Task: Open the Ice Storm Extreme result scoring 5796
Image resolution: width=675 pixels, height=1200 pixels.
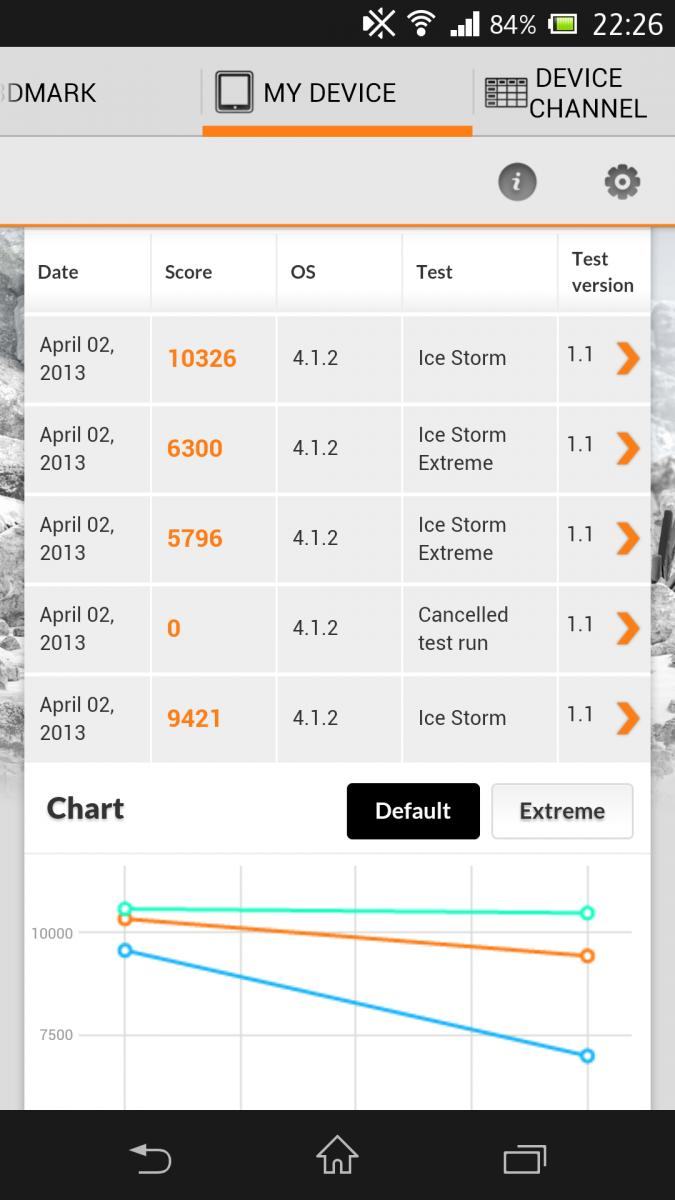Action: click(x=337, y=538)
